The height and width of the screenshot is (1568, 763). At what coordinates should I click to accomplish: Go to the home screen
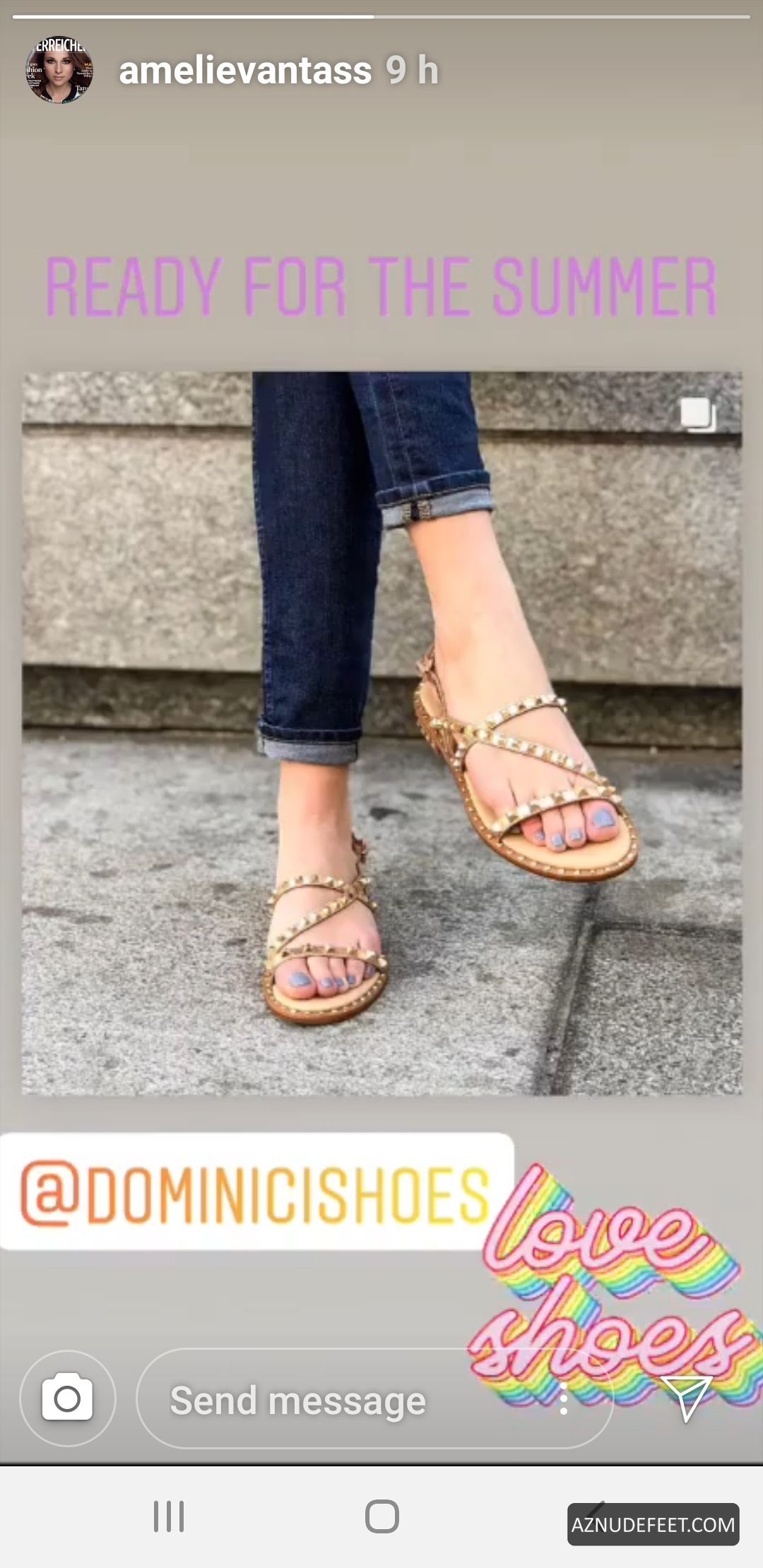[382, 1516]
